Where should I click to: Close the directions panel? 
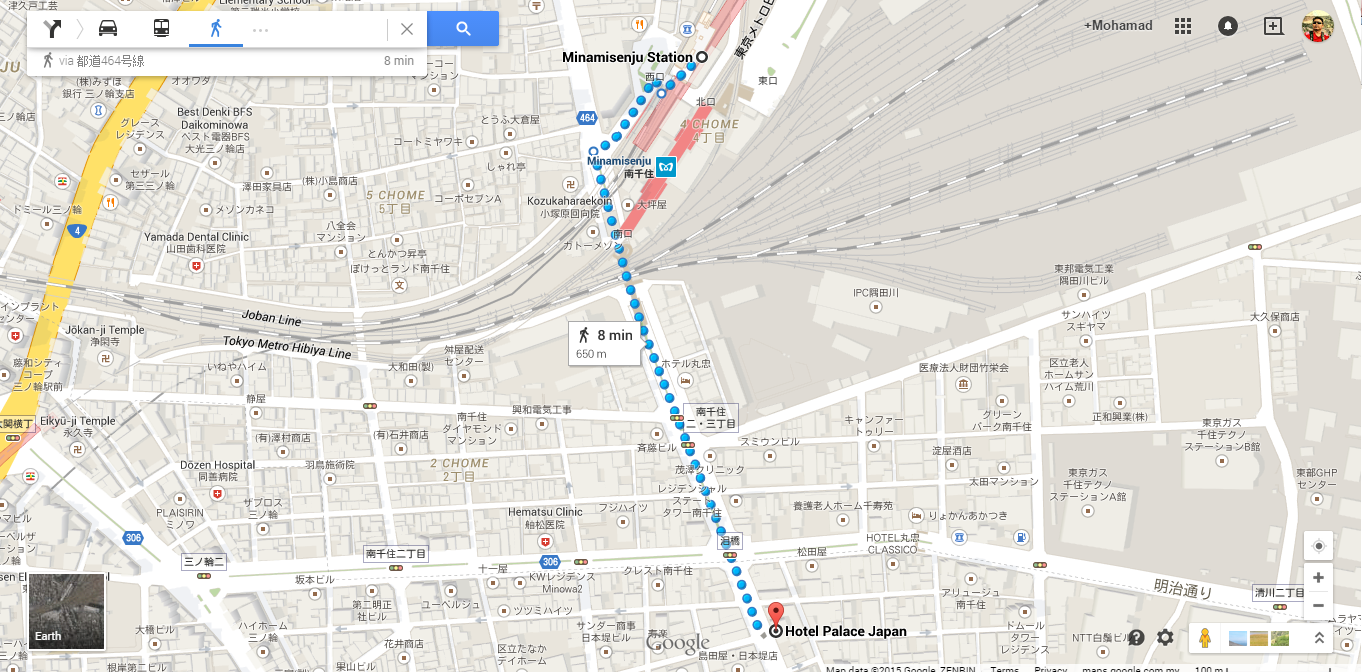pyautogui.click(x=407, y=29)
